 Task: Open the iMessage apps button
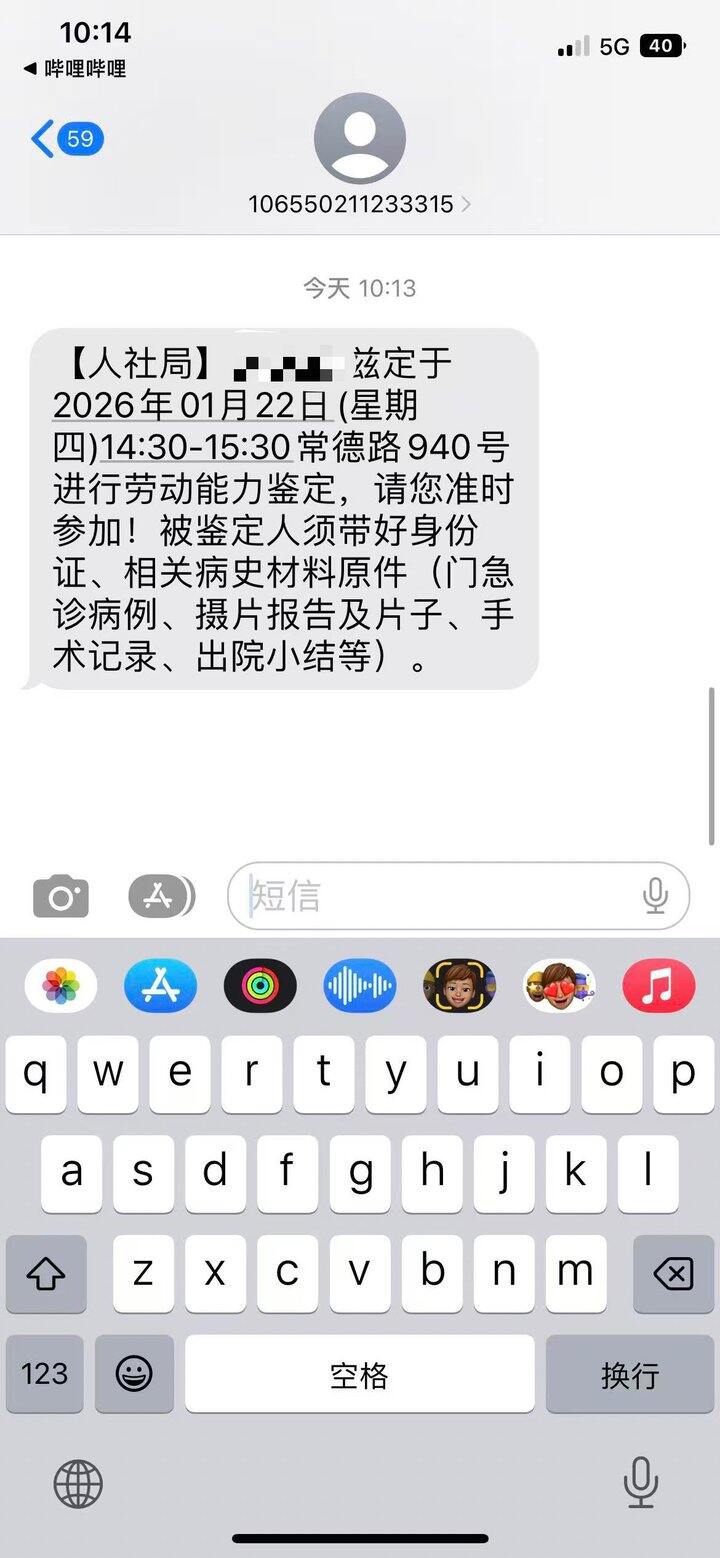(160, 896)
